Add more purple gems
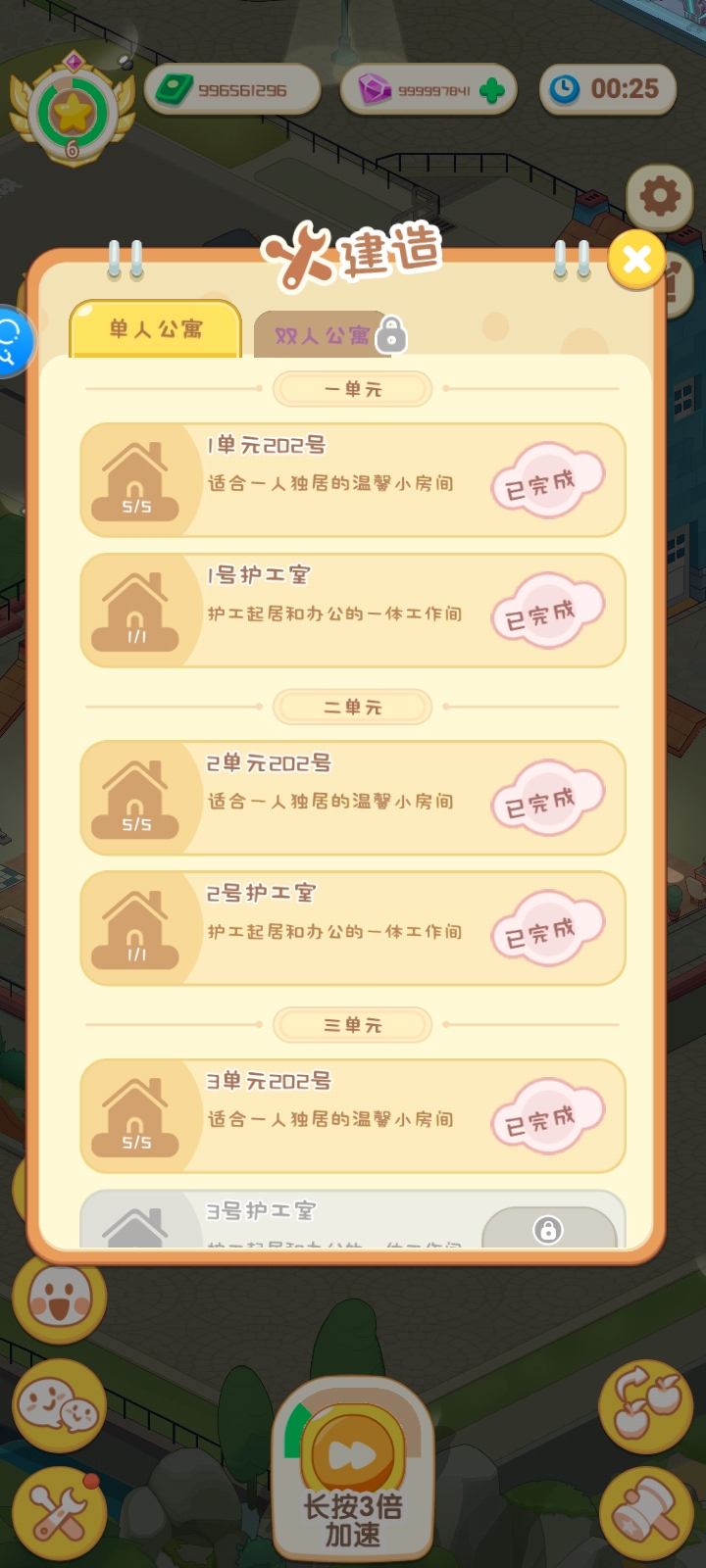This screenshot has height=1568, width=706. click(492, 91)
